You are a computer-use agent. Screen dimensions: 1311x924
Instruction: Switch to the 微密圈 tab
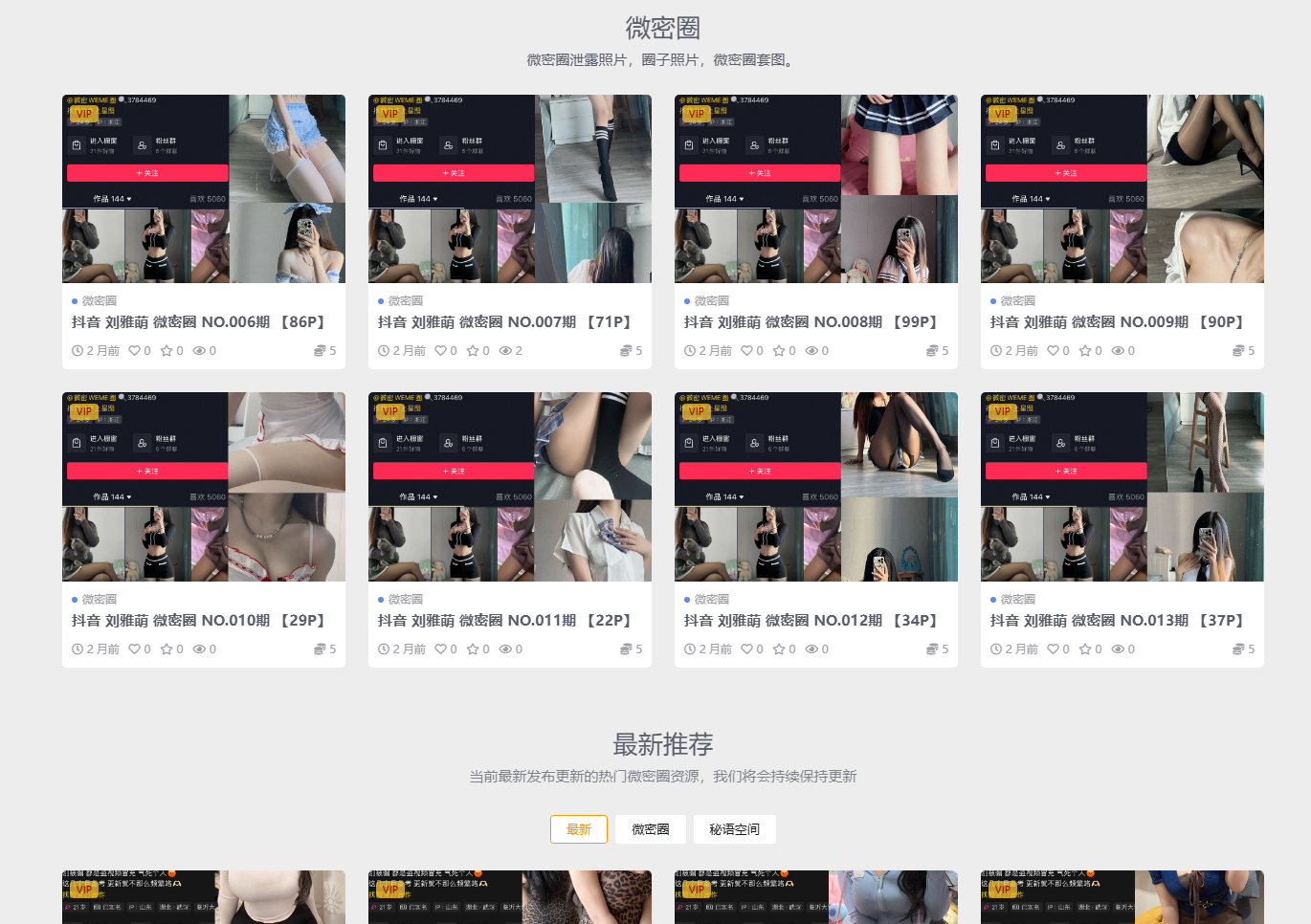[x=651, y=829]
